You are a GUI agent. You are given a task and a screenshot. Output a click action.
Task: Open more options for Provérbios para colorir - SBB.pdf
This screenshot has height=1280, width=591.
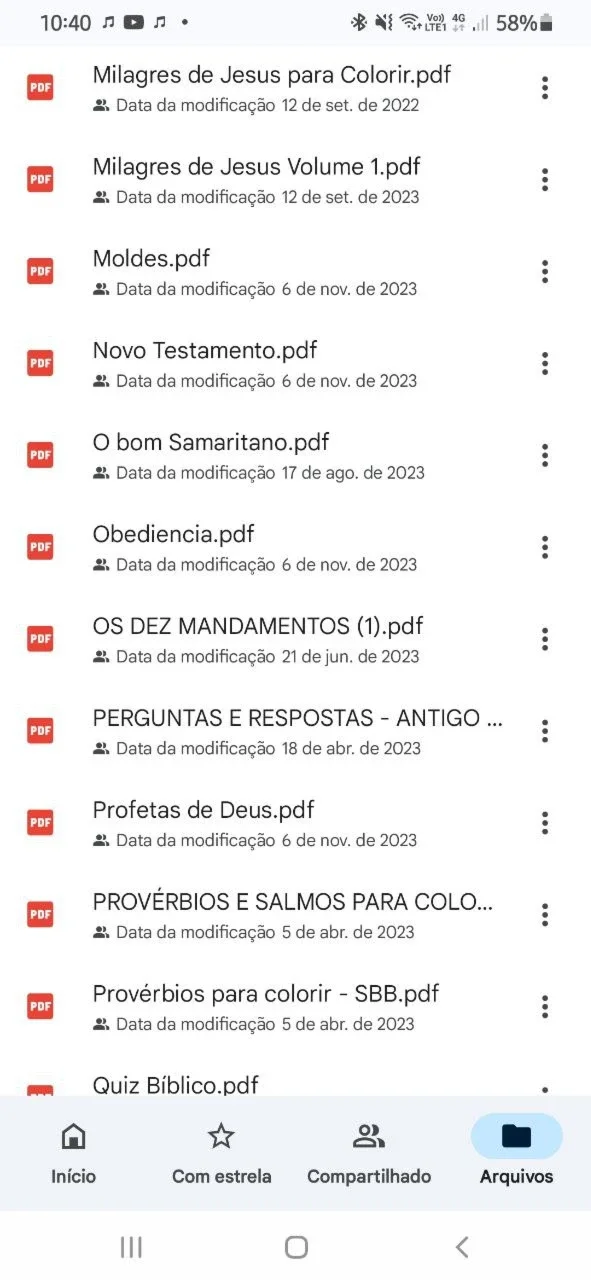545,1007
